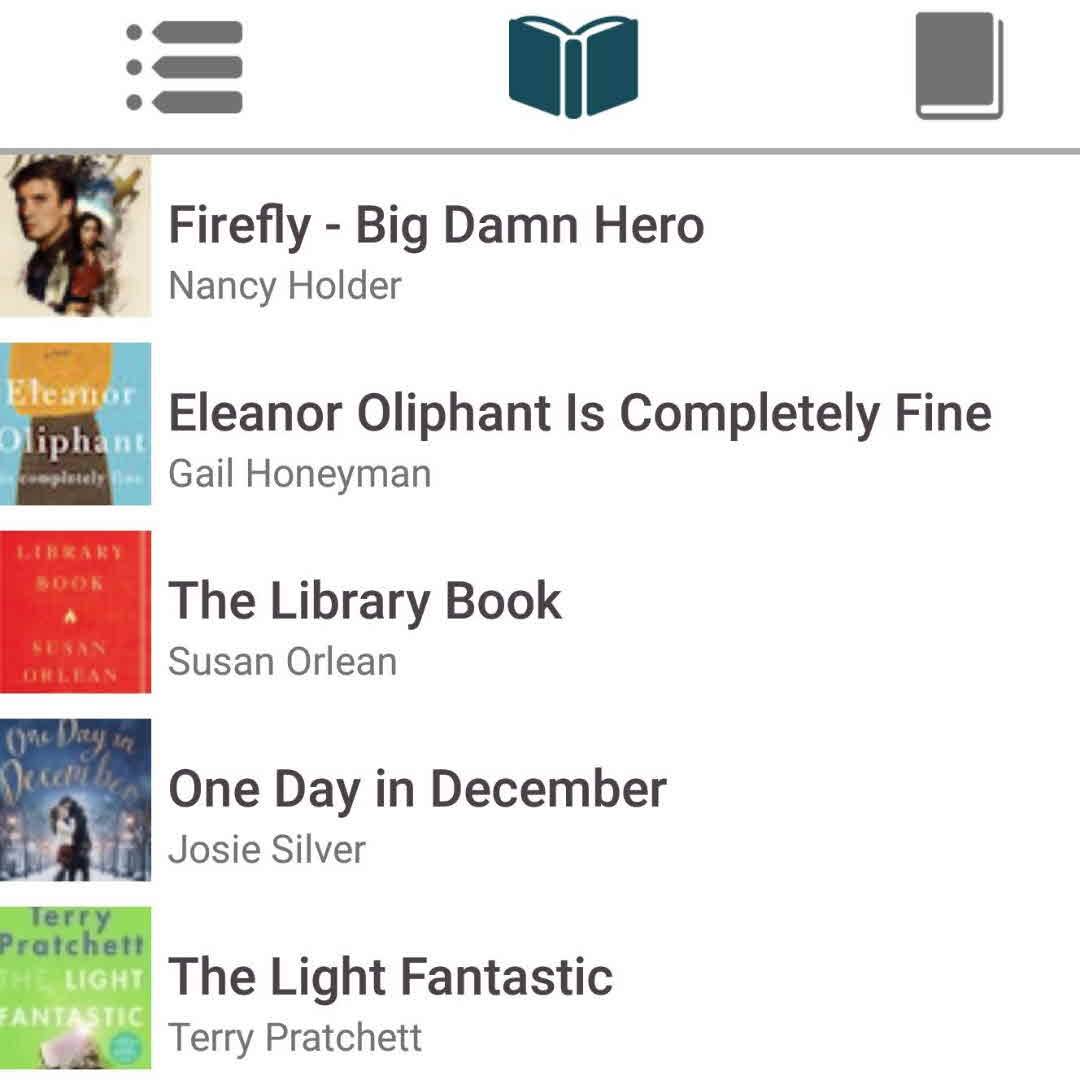Open Firefly - Big Damn Hero
1080x1080 pixels.
coord(436,226)
